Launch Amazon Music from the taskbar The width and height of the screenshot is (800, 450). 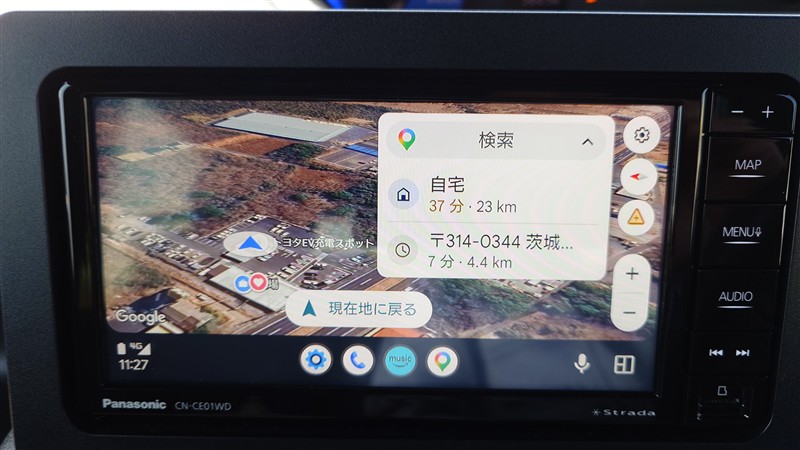[x=400, y=360]
